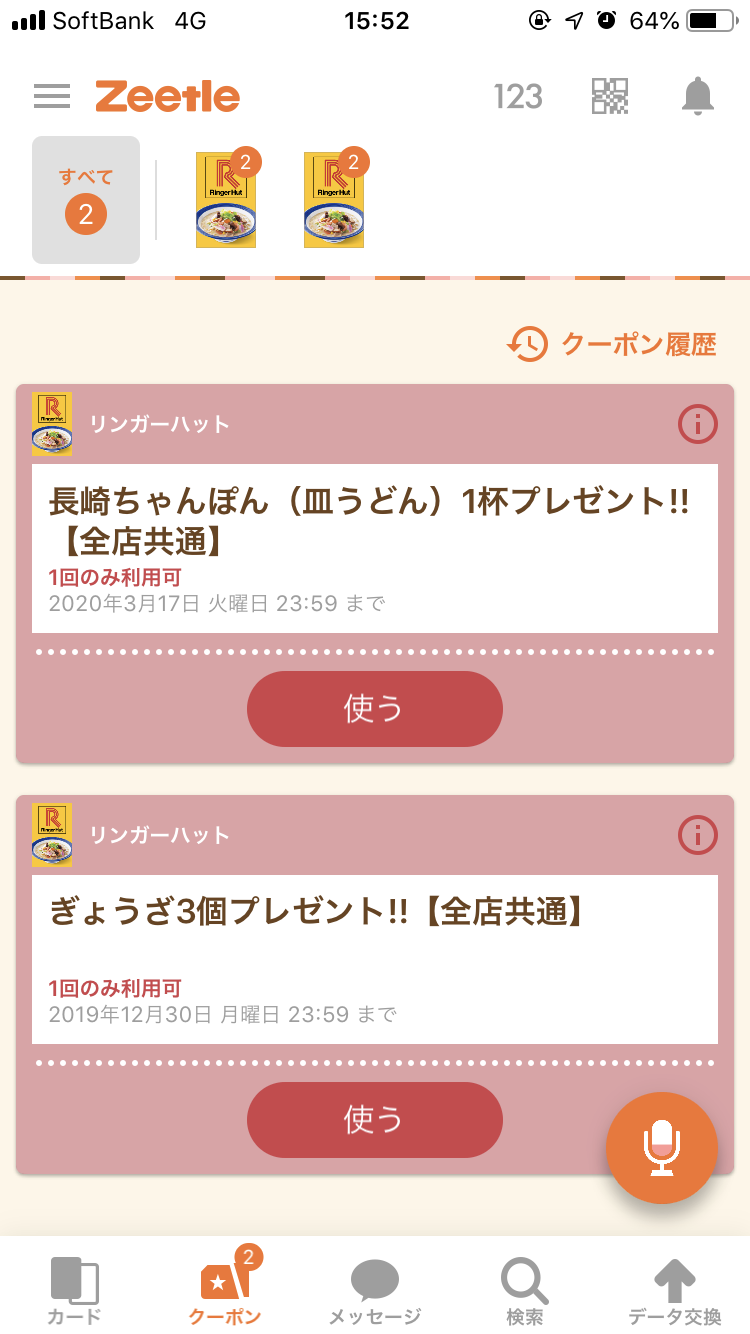This screenshot has width=750, height=1334.
Task: Show info for the 長崎ちゃんぽん coupon
Action: click(698, 425)
